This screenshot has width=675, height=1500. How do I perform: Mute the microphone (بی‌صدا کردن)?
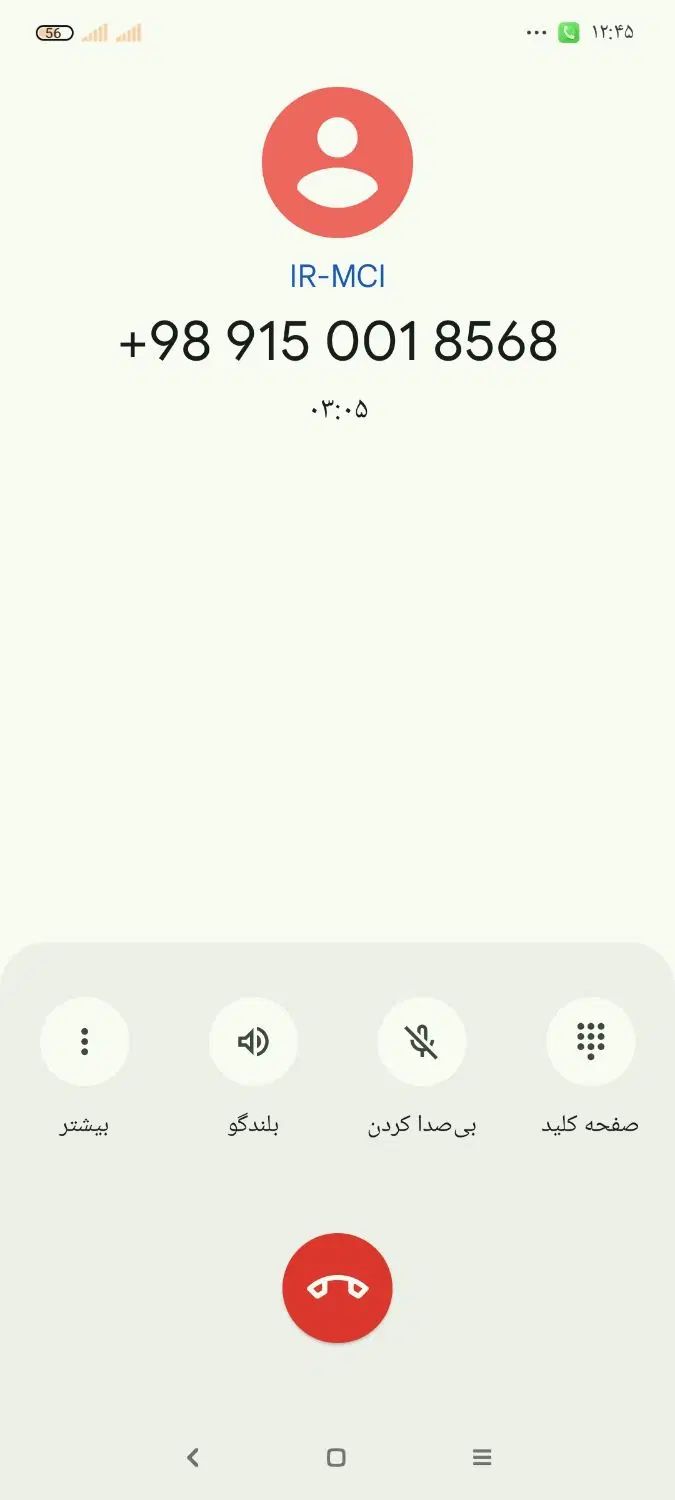tap(421, 1042)
